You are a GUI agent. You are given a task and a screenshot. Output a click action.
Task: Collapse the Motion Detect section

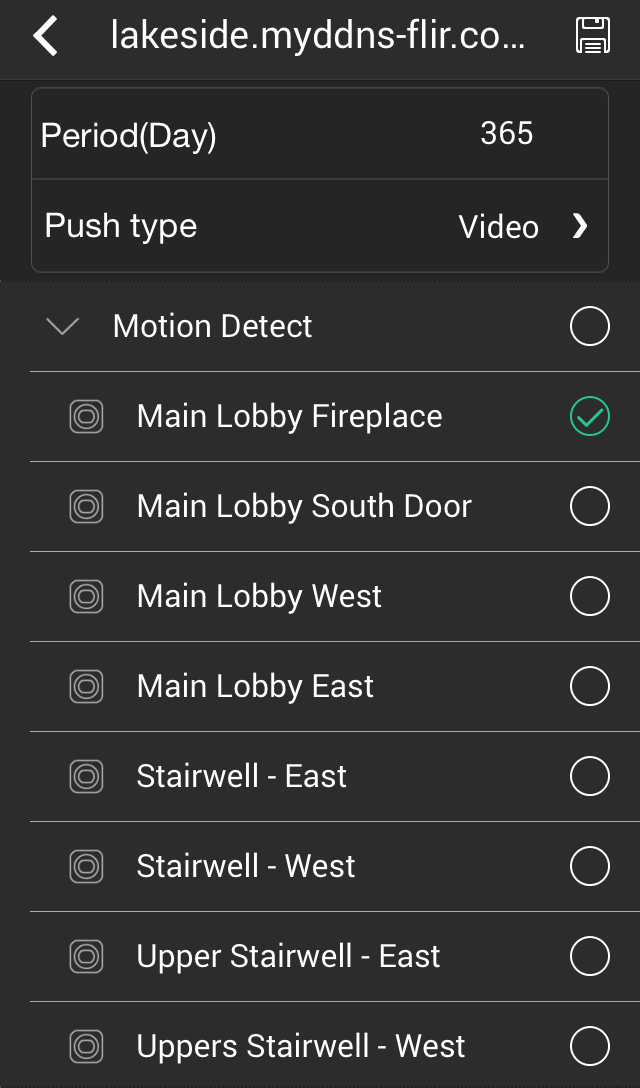pyautogui.click(x=62, y=326)
